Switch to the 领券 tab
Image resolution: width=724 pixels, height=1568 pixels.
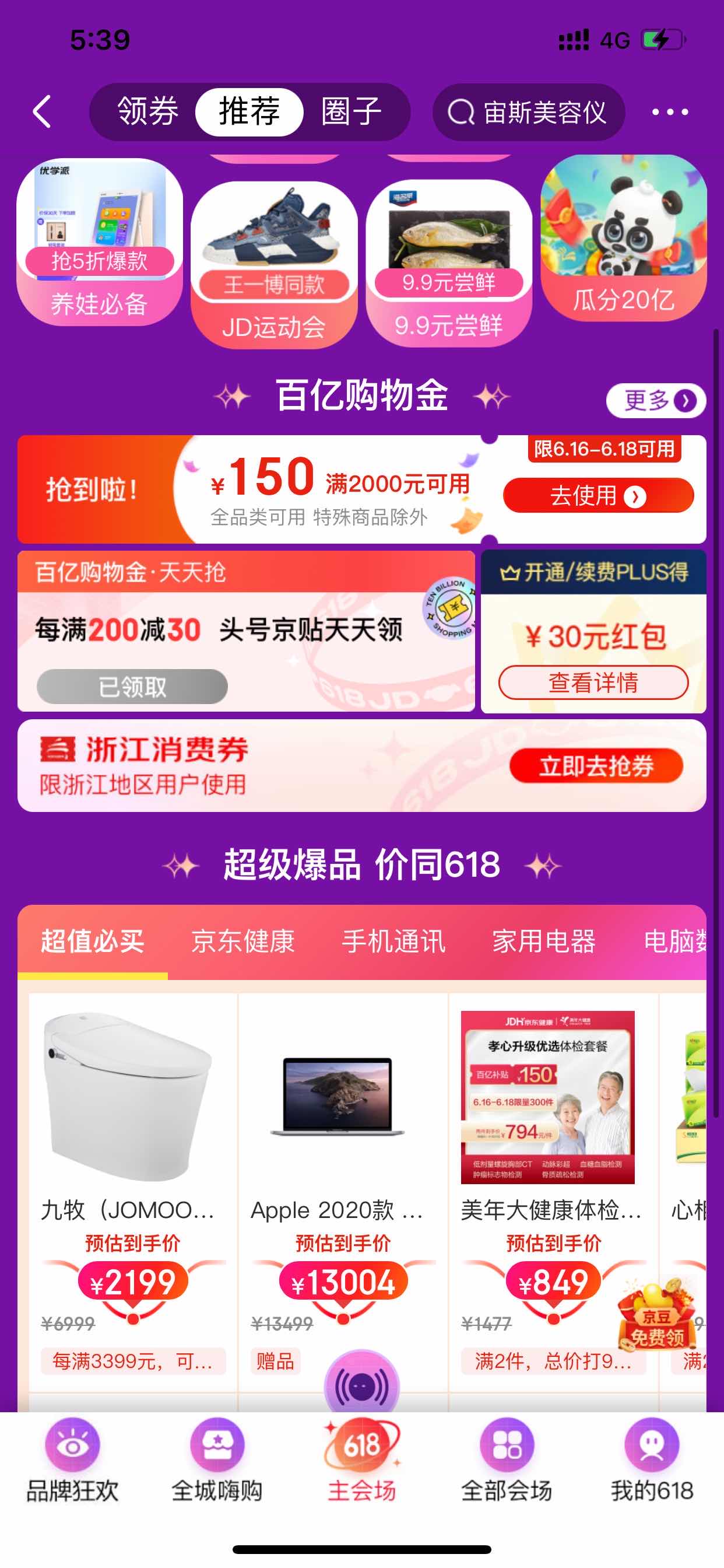[x=148, y=112]
